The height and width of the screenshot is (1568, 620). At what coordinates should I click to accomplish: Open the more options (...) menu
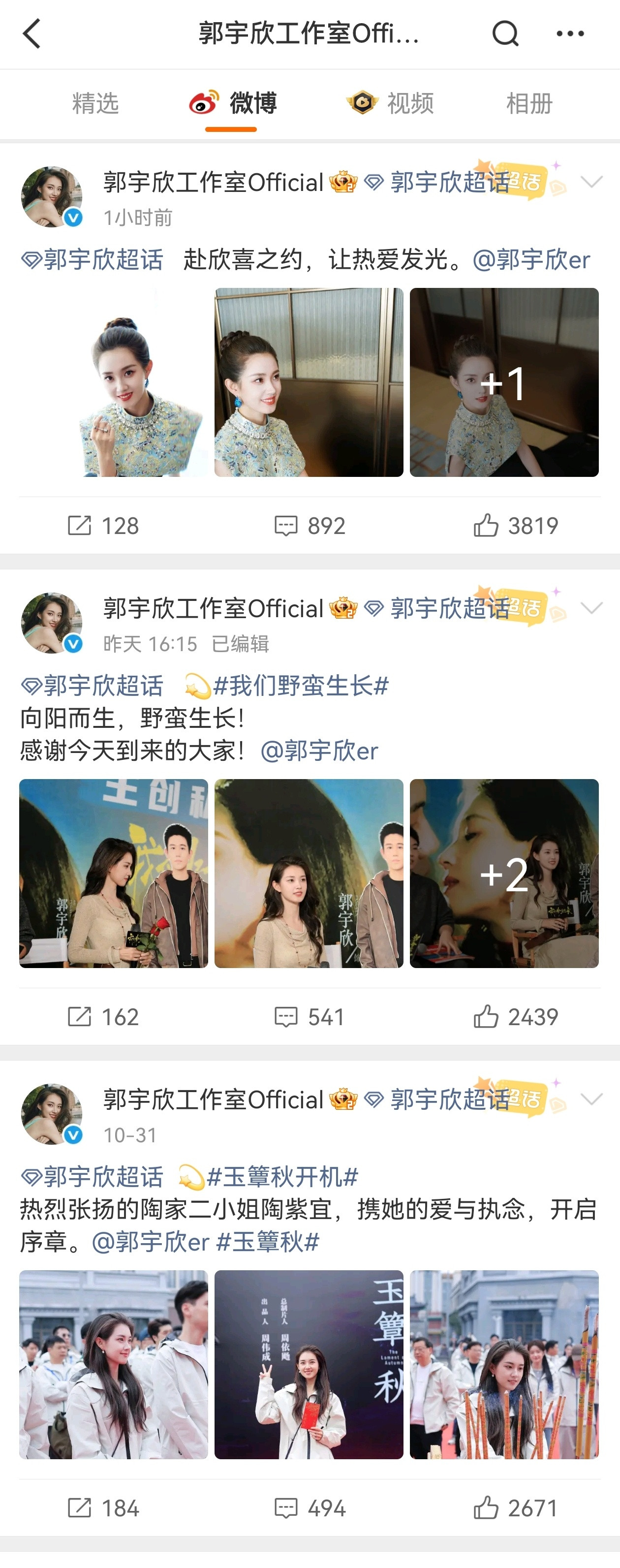click(568, 34)
